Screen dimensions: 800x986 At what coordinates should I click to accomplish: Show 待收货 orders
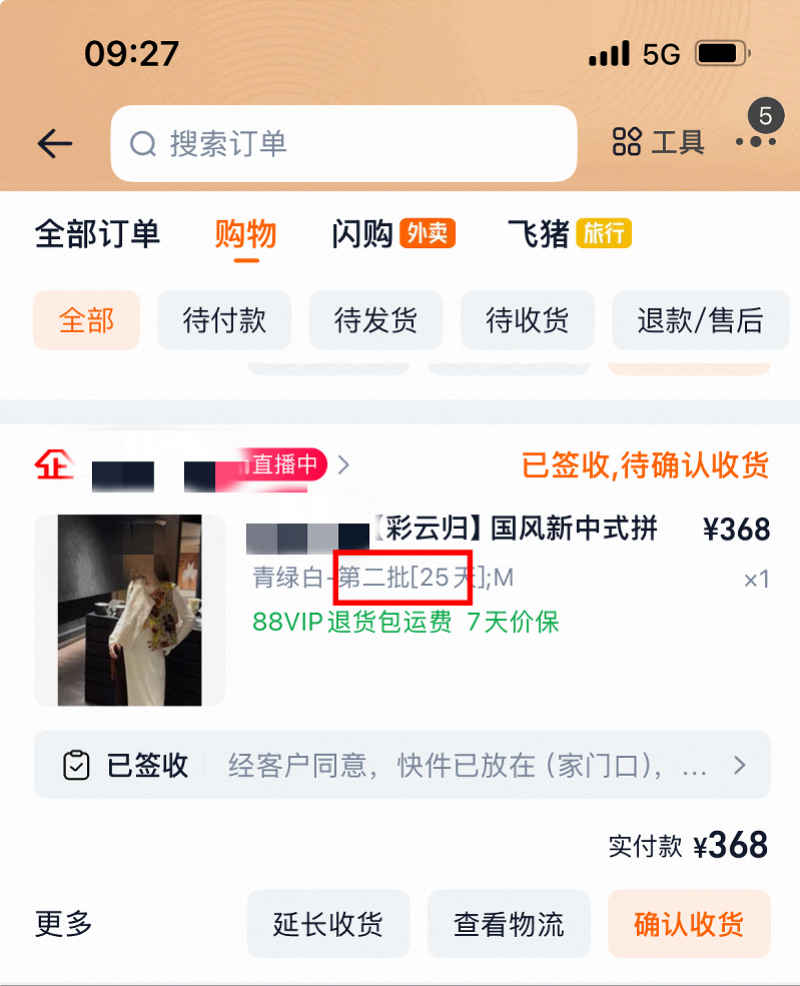pyautogui.click(x=527, y=321)
